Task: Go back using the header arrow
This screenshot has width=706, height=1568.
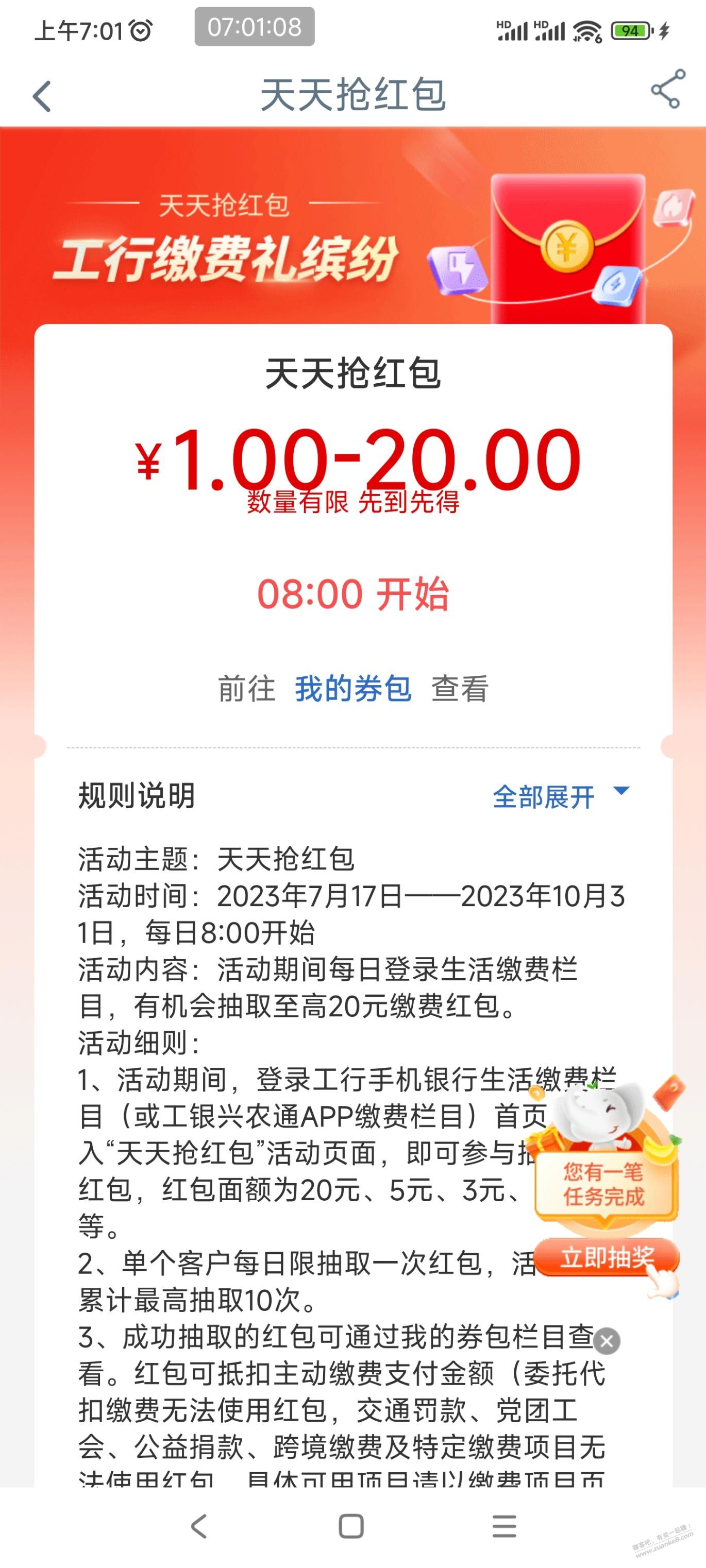Action: 41,96
